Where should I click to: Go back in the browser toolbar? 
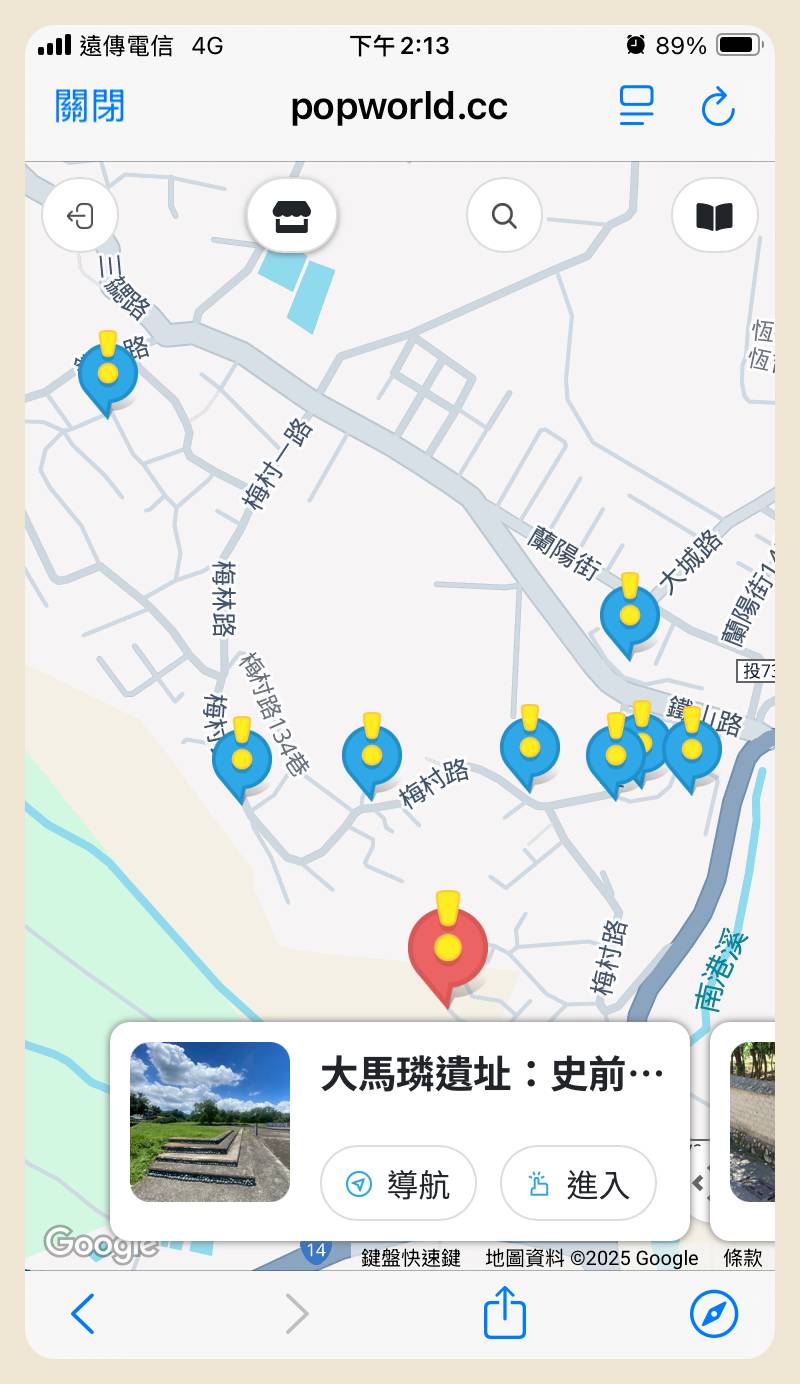coord(83,1314)
